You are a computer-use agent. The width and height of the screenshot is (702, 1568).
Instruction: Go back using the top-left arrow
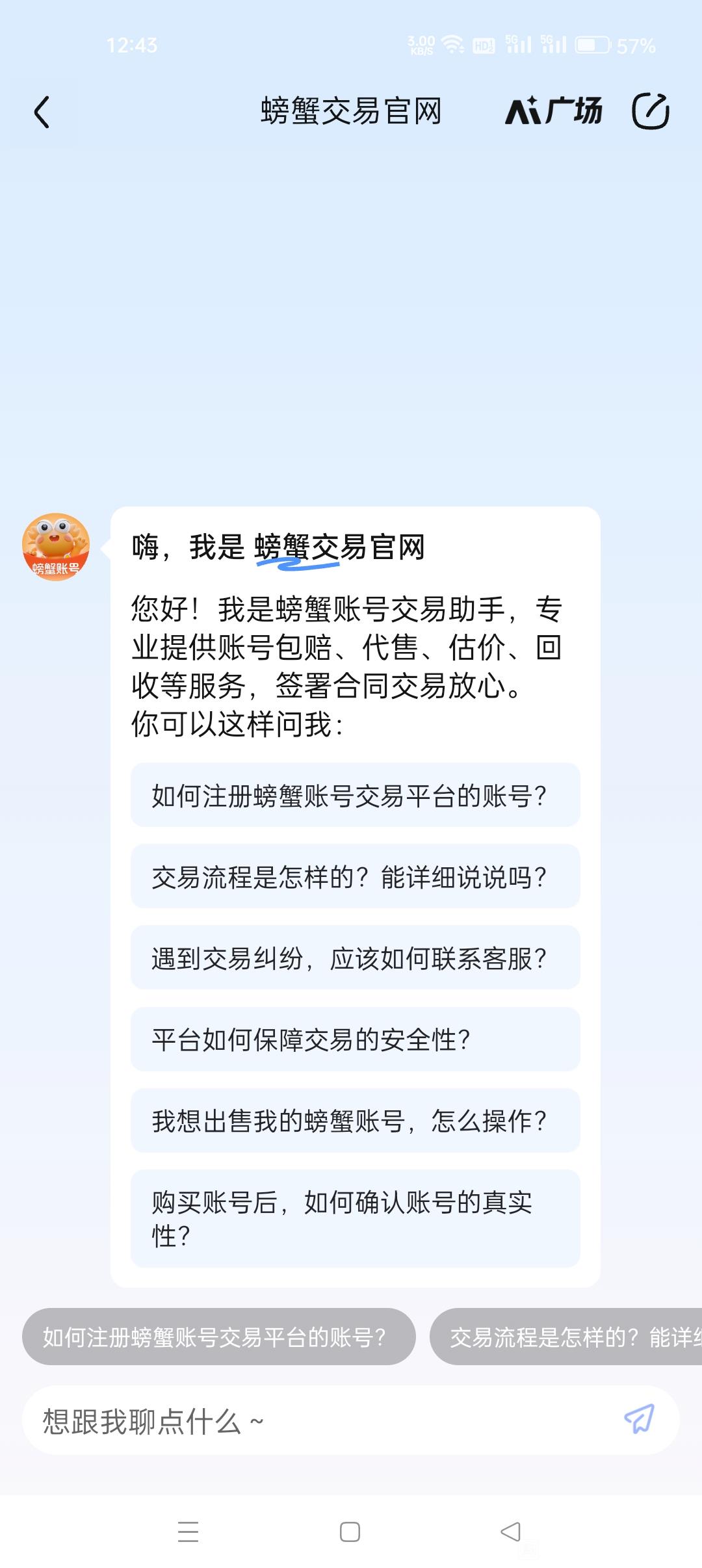click(x=42, y=112)
